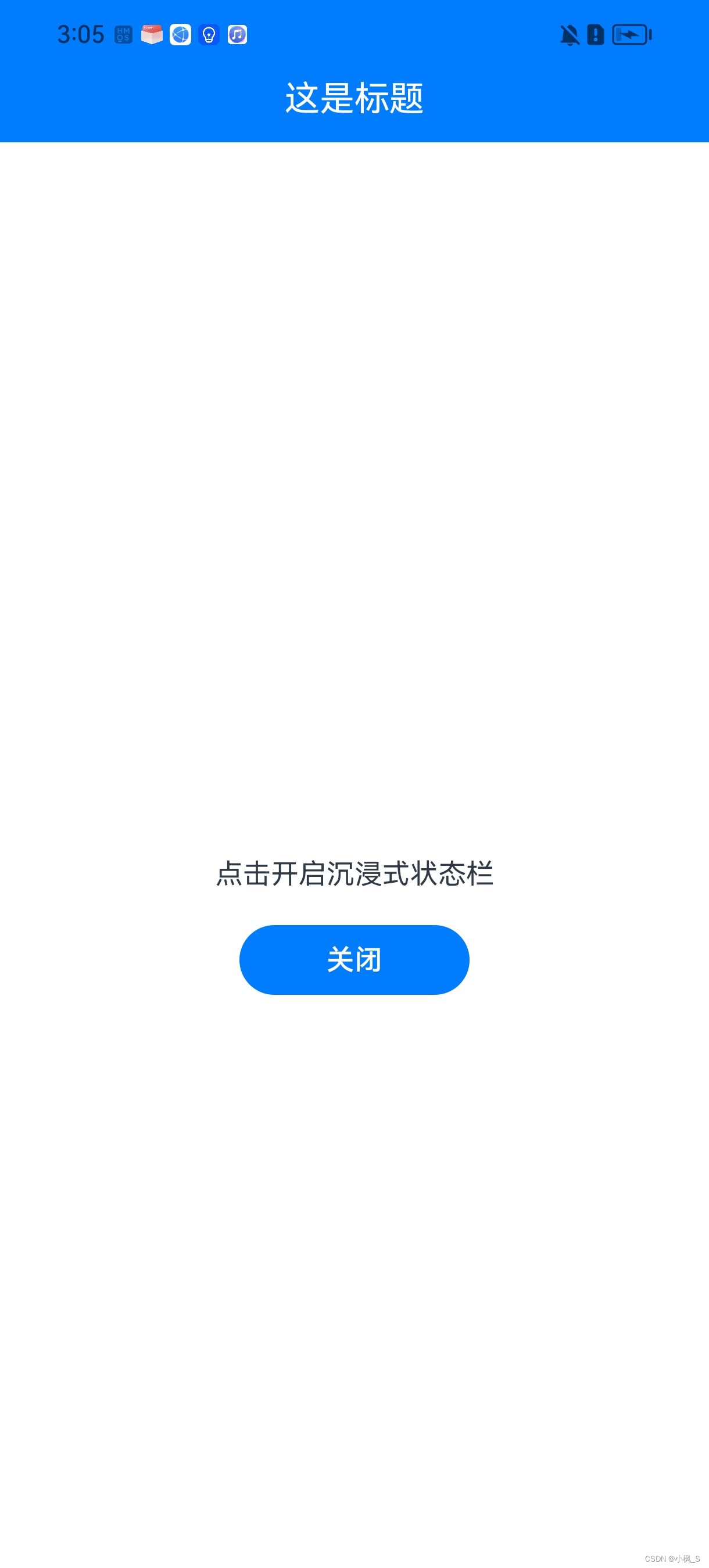Viewport: 709px width, 1568px height.
Task: Tap the blue 关闭 button
Action: pyautogui.click(x=354, y=959)
